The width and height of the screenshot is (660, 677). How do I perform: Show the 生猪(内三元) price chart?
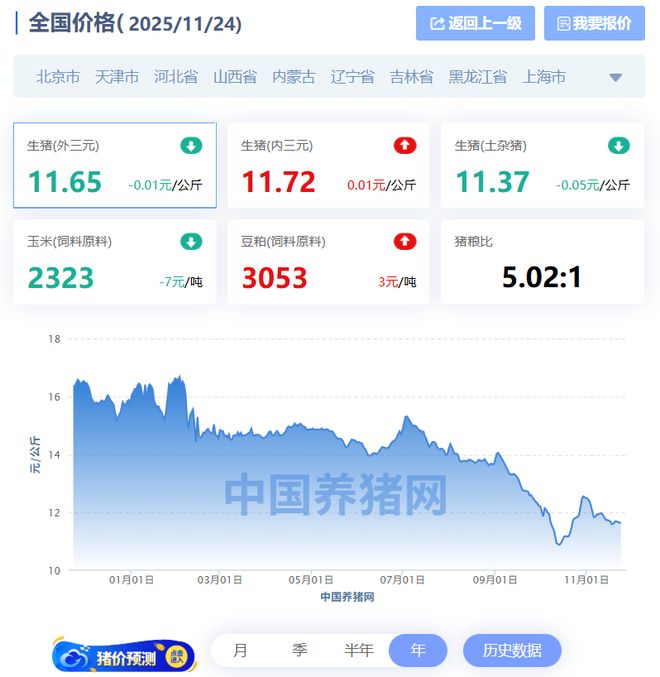click(x=328, y=165)
